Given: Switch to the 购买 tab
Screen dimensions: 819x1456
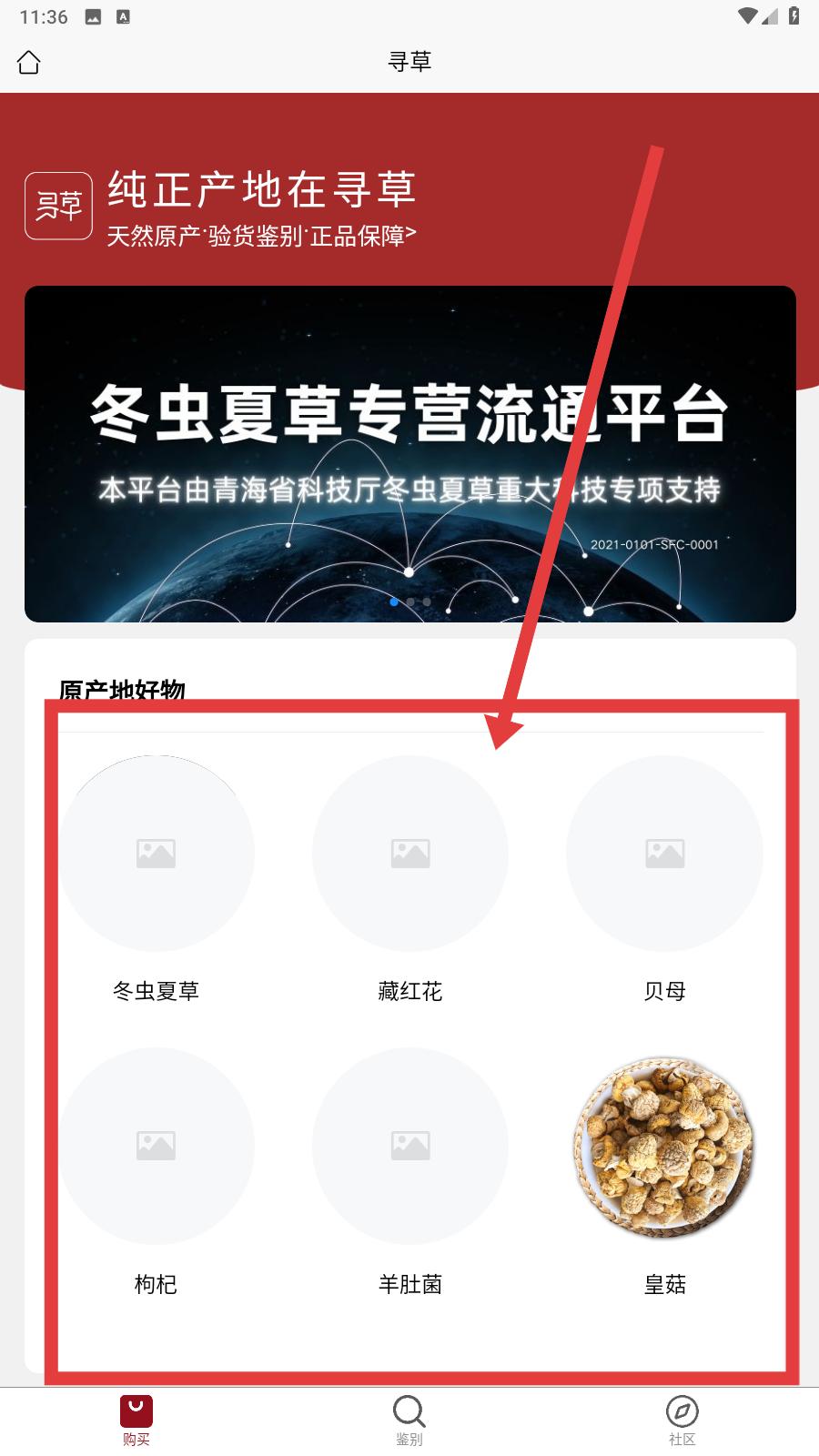Looking at the screenshot, I should (136, 1421).
